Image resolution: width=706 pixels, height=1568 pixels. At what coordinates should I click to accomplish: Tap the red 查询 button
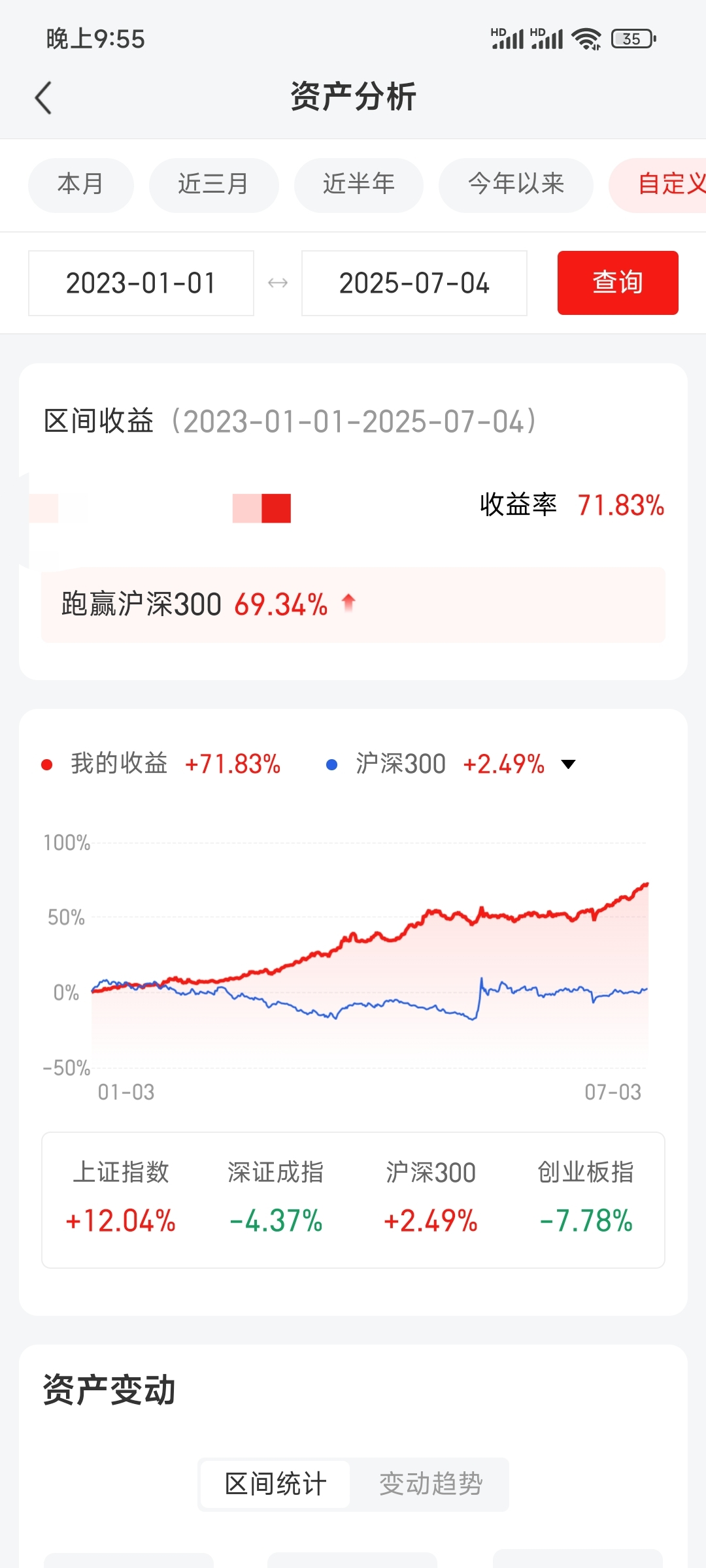[x=617, y=283]
